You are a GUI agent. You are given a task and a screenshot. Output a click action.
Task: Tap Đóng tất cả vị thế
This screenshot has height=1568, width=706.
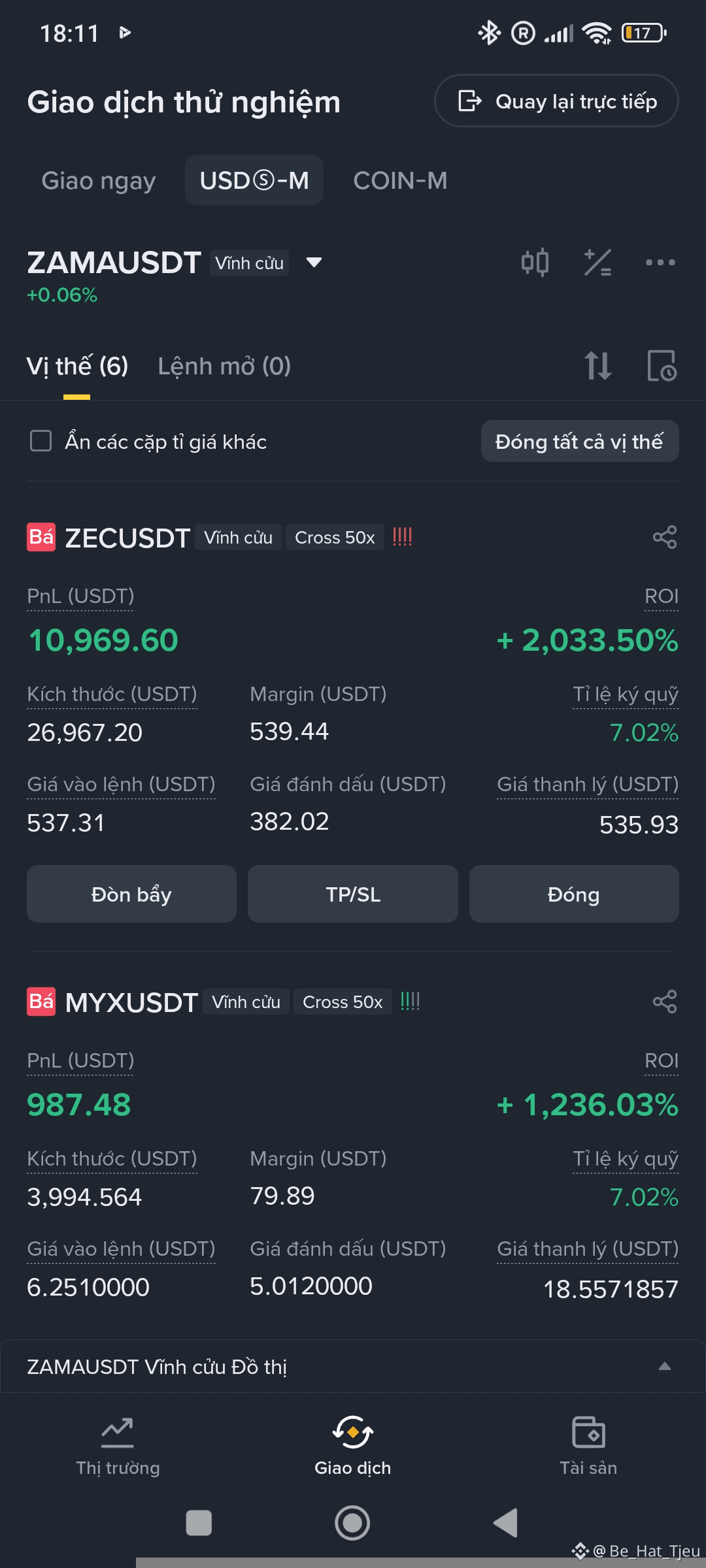580,442
